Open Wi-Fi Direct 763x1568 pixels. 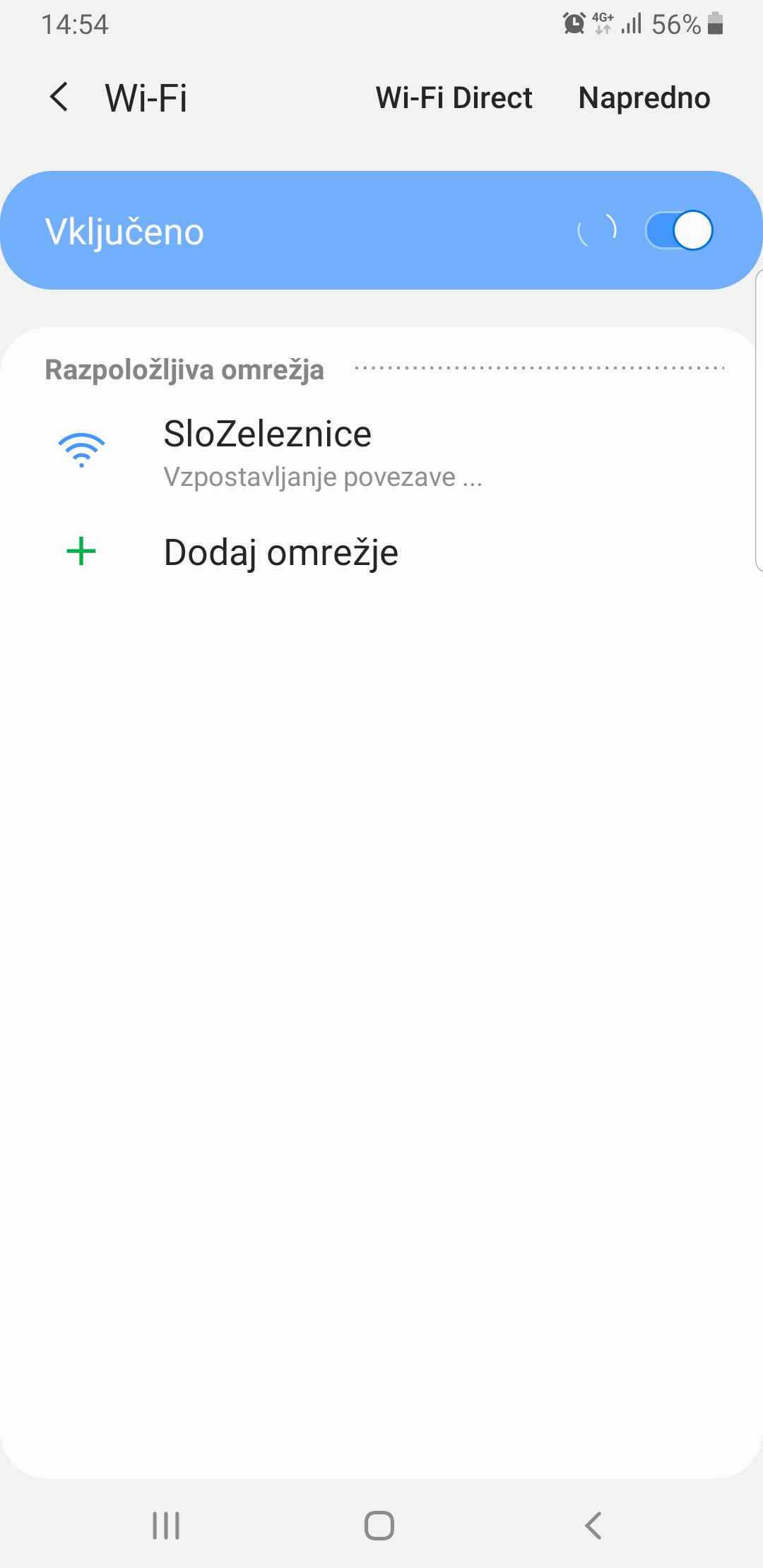point(454,97)
